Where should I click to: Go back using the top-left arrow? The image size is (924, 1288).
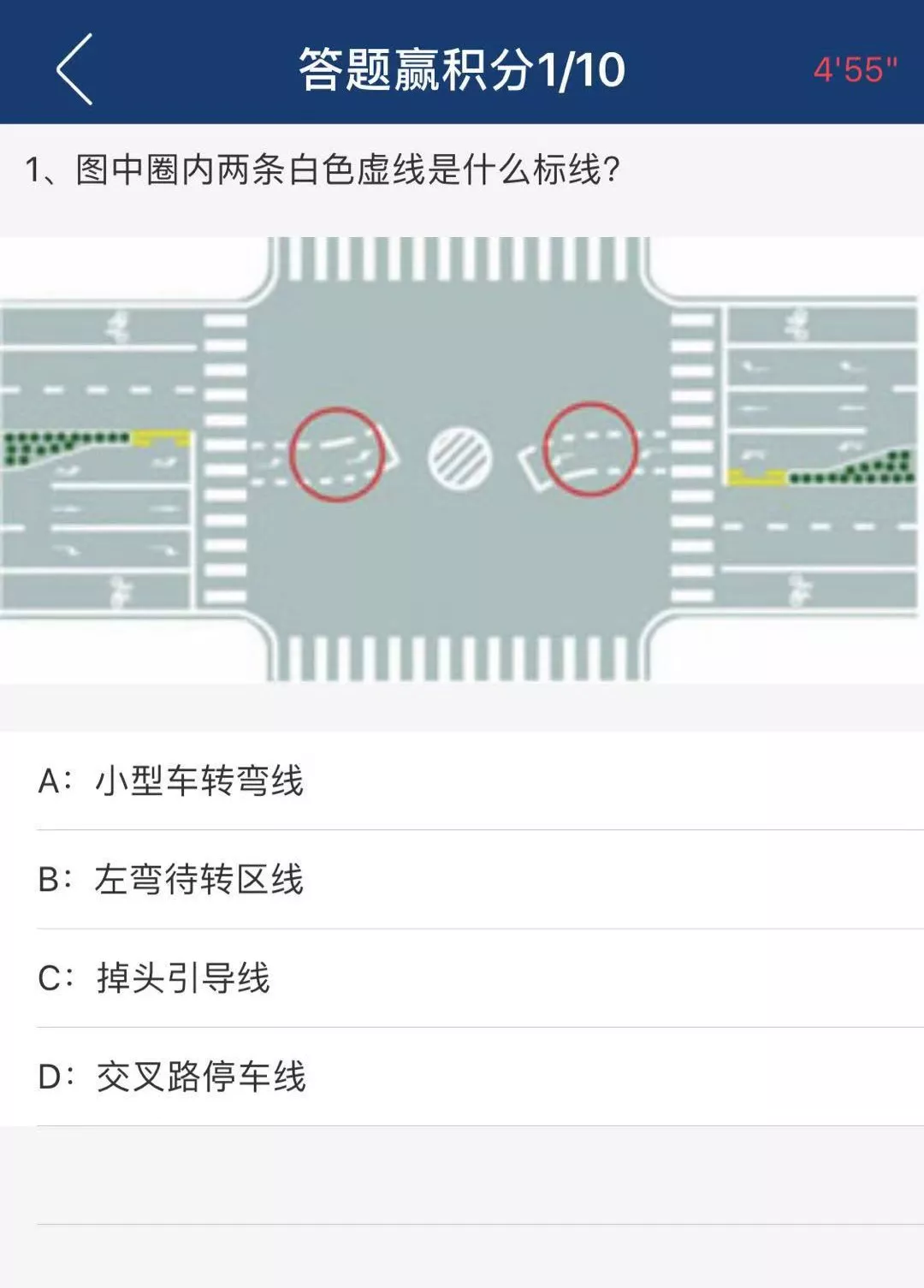coord(75,69)
